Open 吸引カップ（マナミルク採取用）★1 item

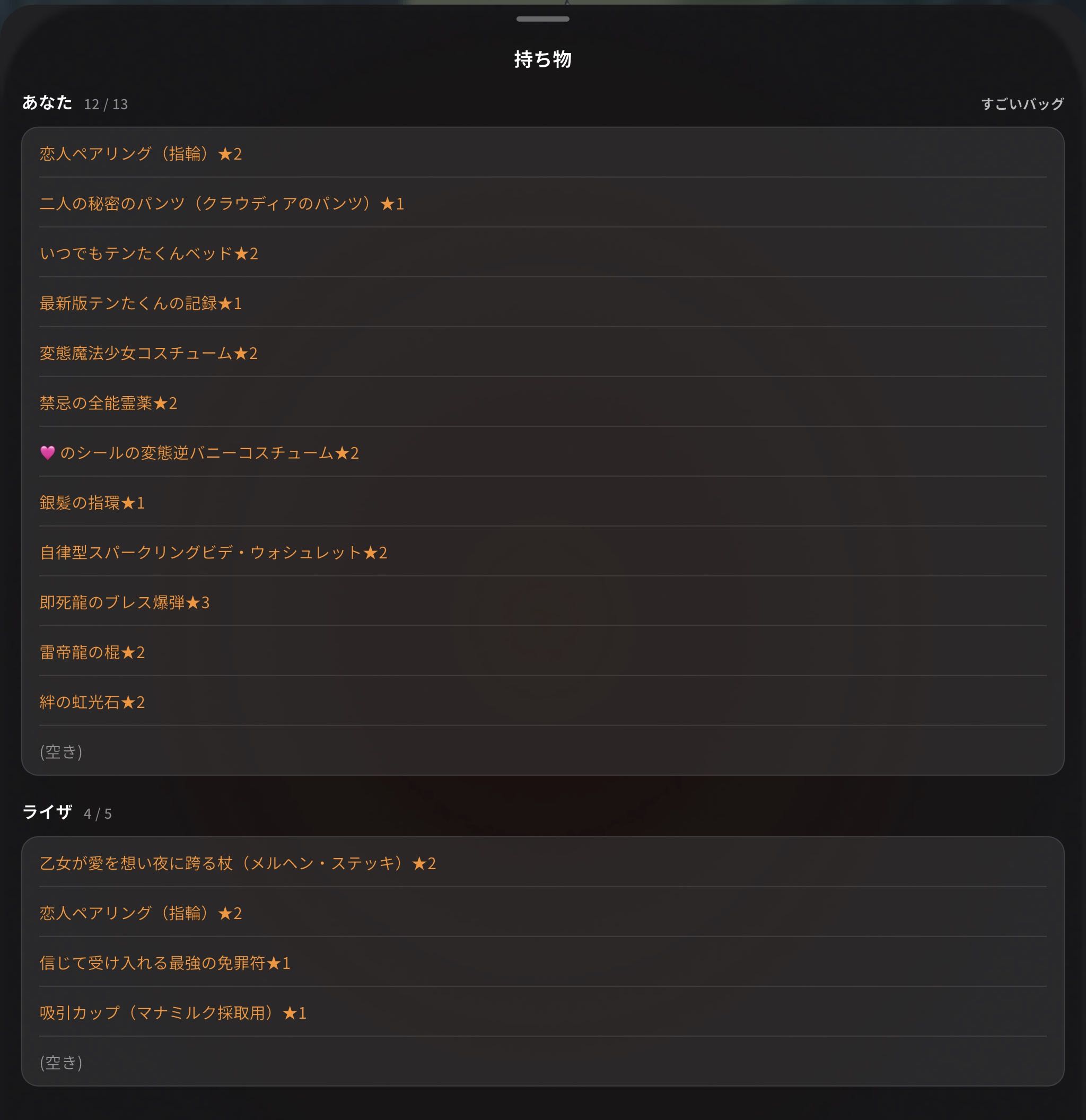542,1012
